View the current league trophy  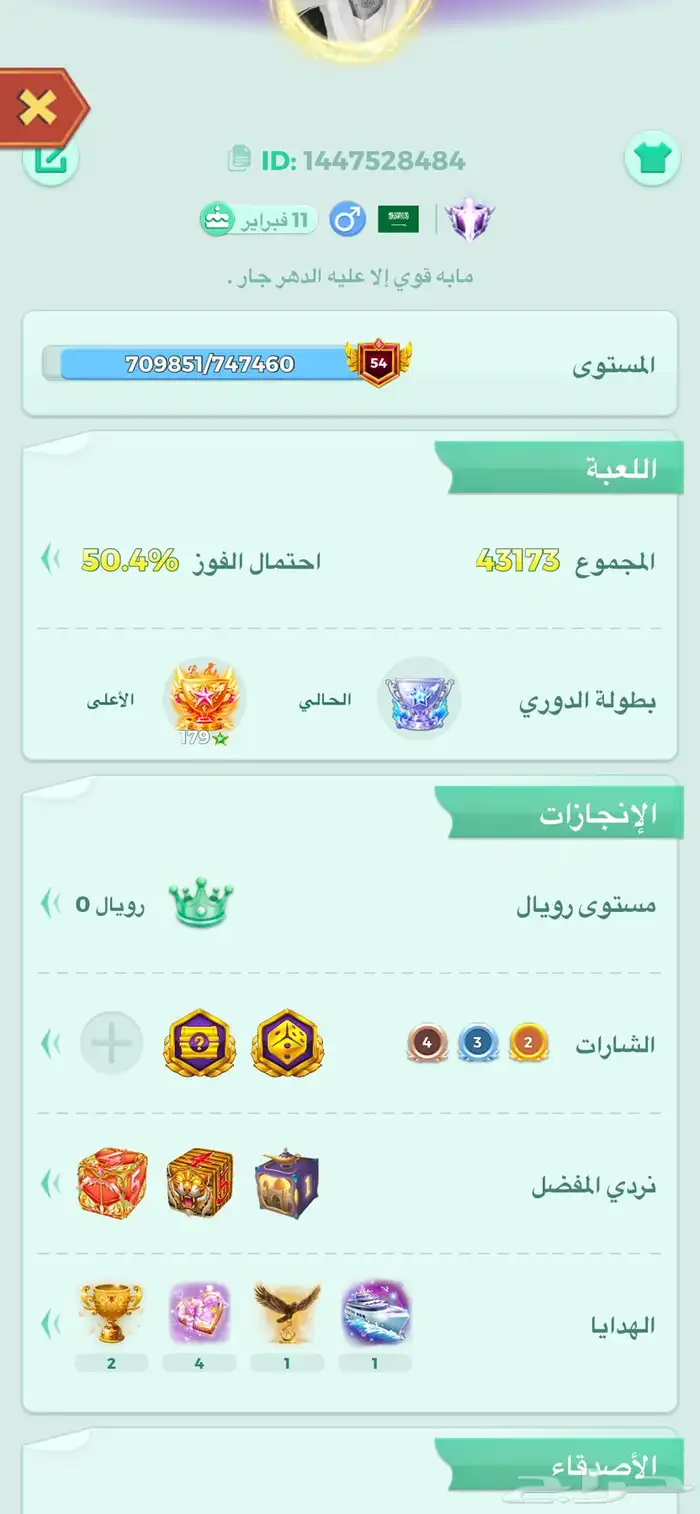(x=420, y=699)
